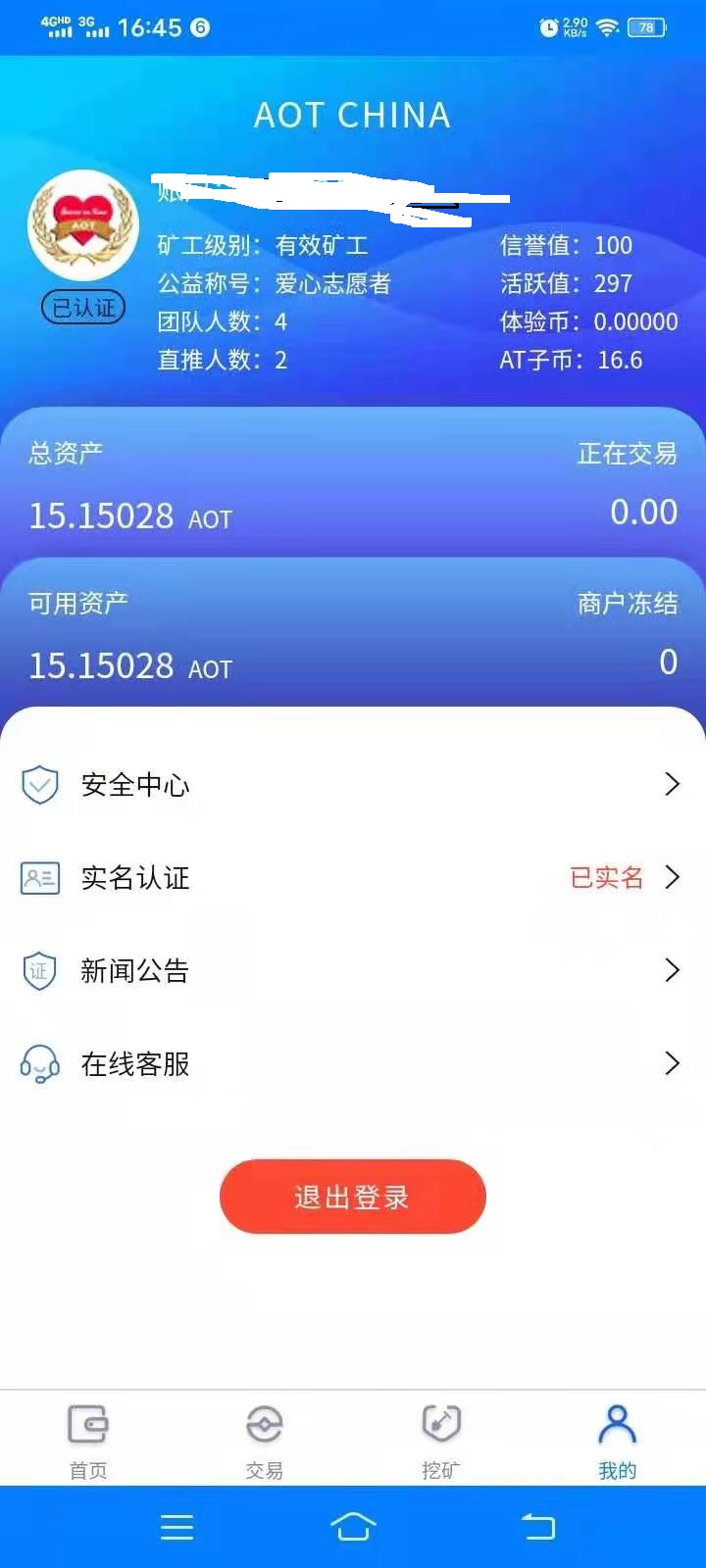706x1568 pixels.
Task: Switch to the 交易 trade tab
Action: tap(265, 1439)
